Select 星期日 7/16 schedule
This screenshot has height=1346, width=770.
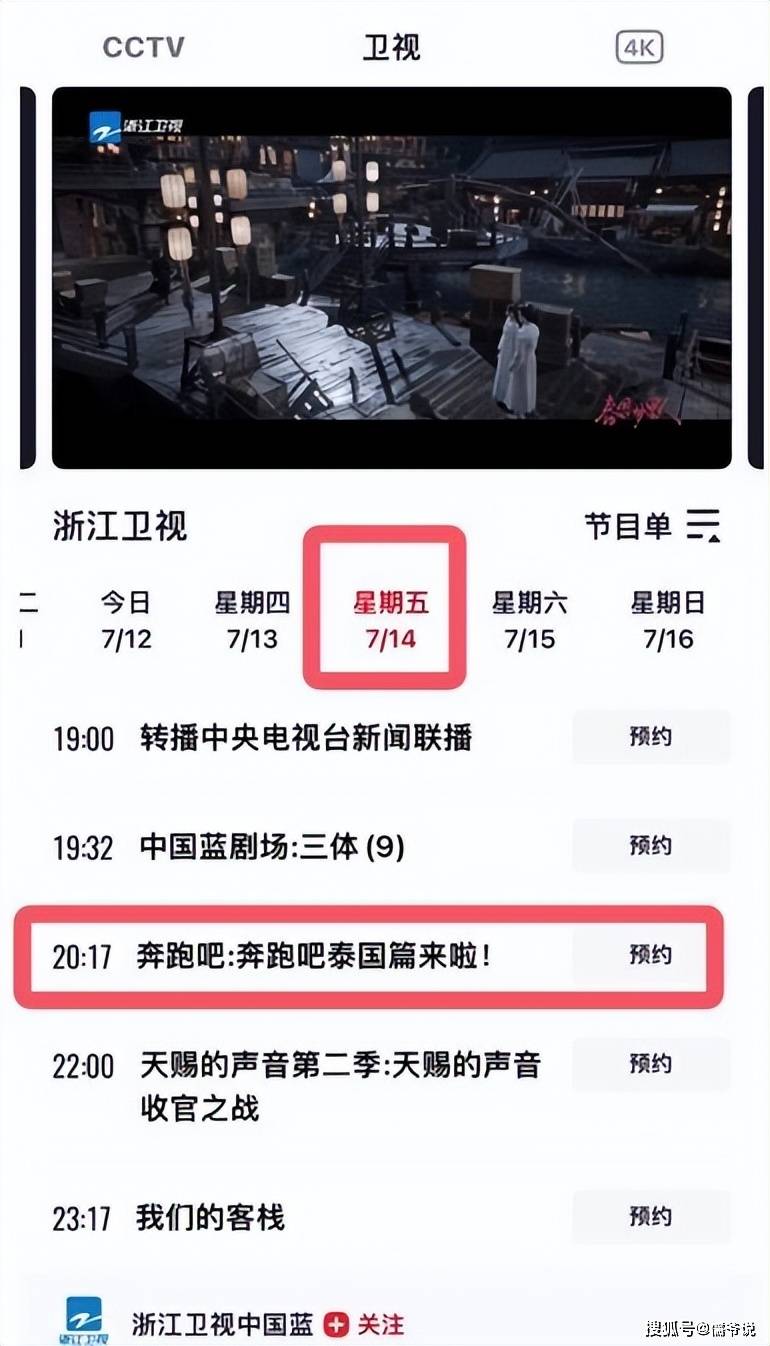667,620
